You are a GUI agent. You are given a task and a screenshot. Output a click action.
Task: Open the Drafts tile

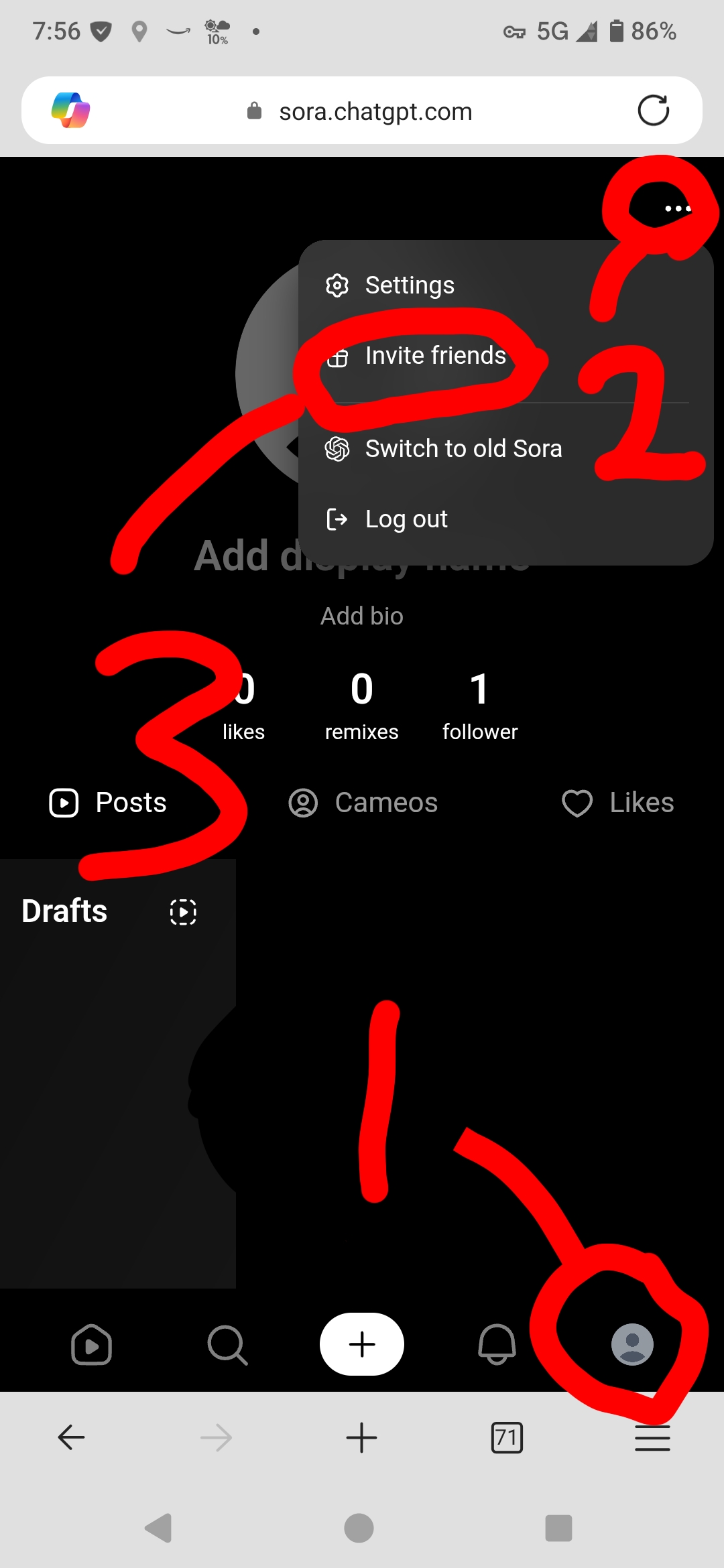117,1072
